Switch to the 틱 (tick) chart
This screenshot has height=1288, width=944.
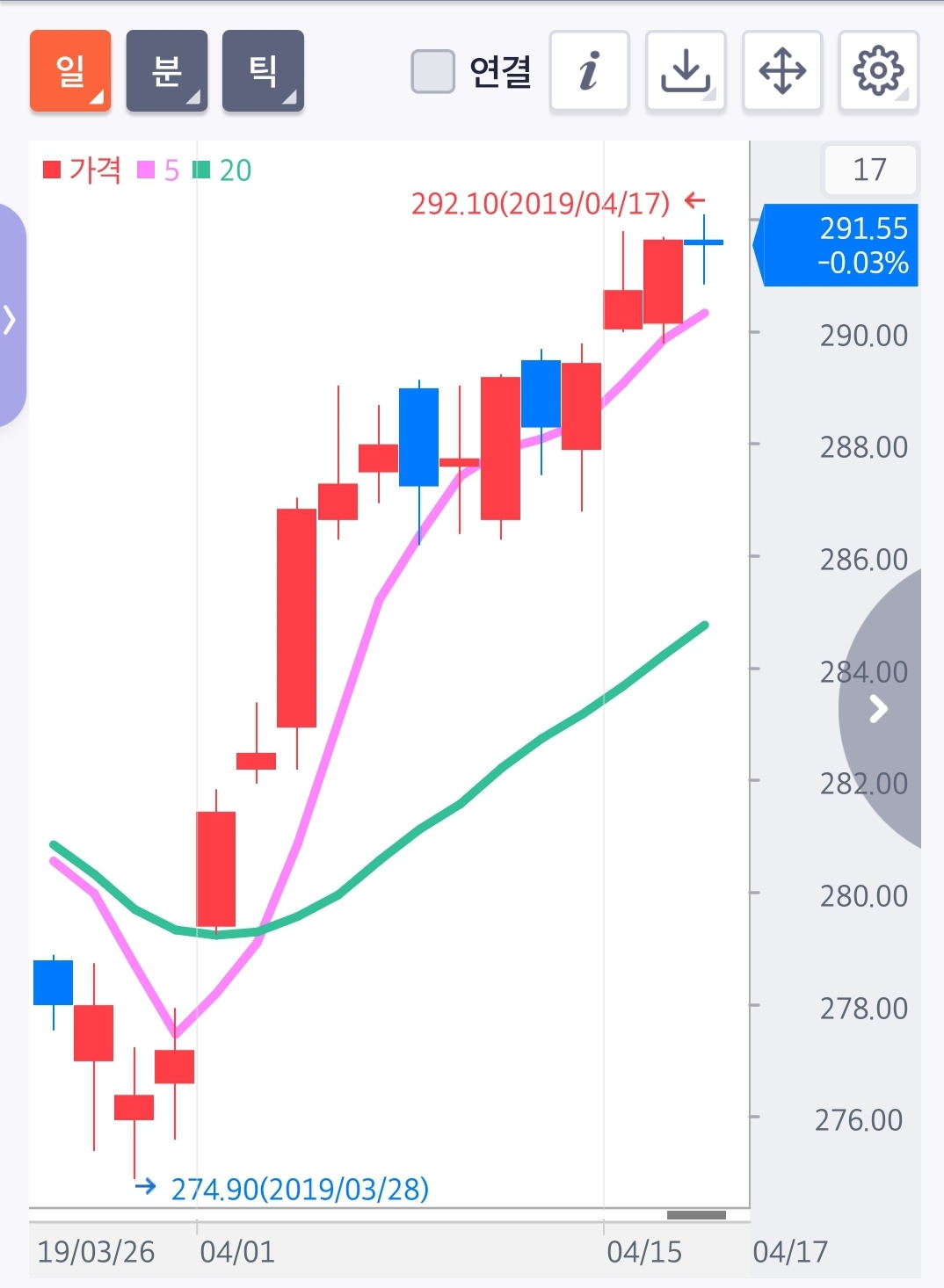click(x=263, y=71)
